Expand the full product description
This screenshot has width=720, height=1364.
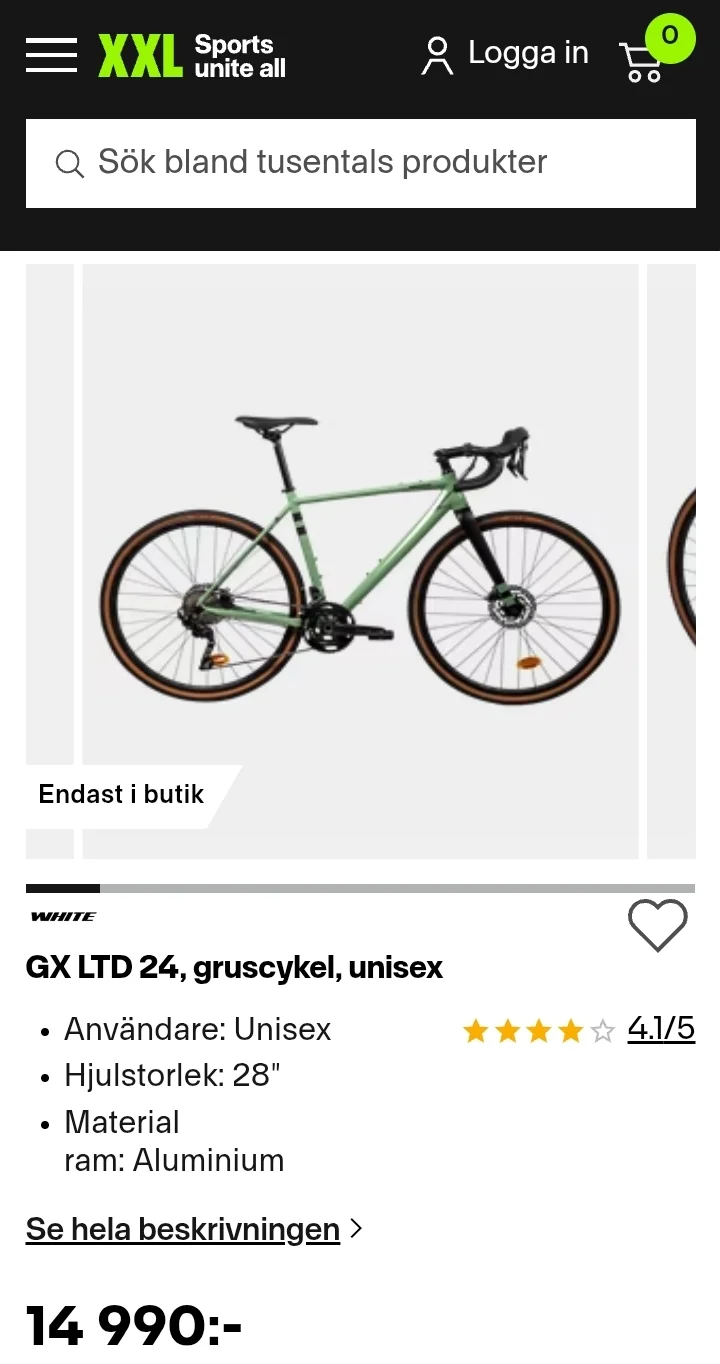coord(182,1229)
